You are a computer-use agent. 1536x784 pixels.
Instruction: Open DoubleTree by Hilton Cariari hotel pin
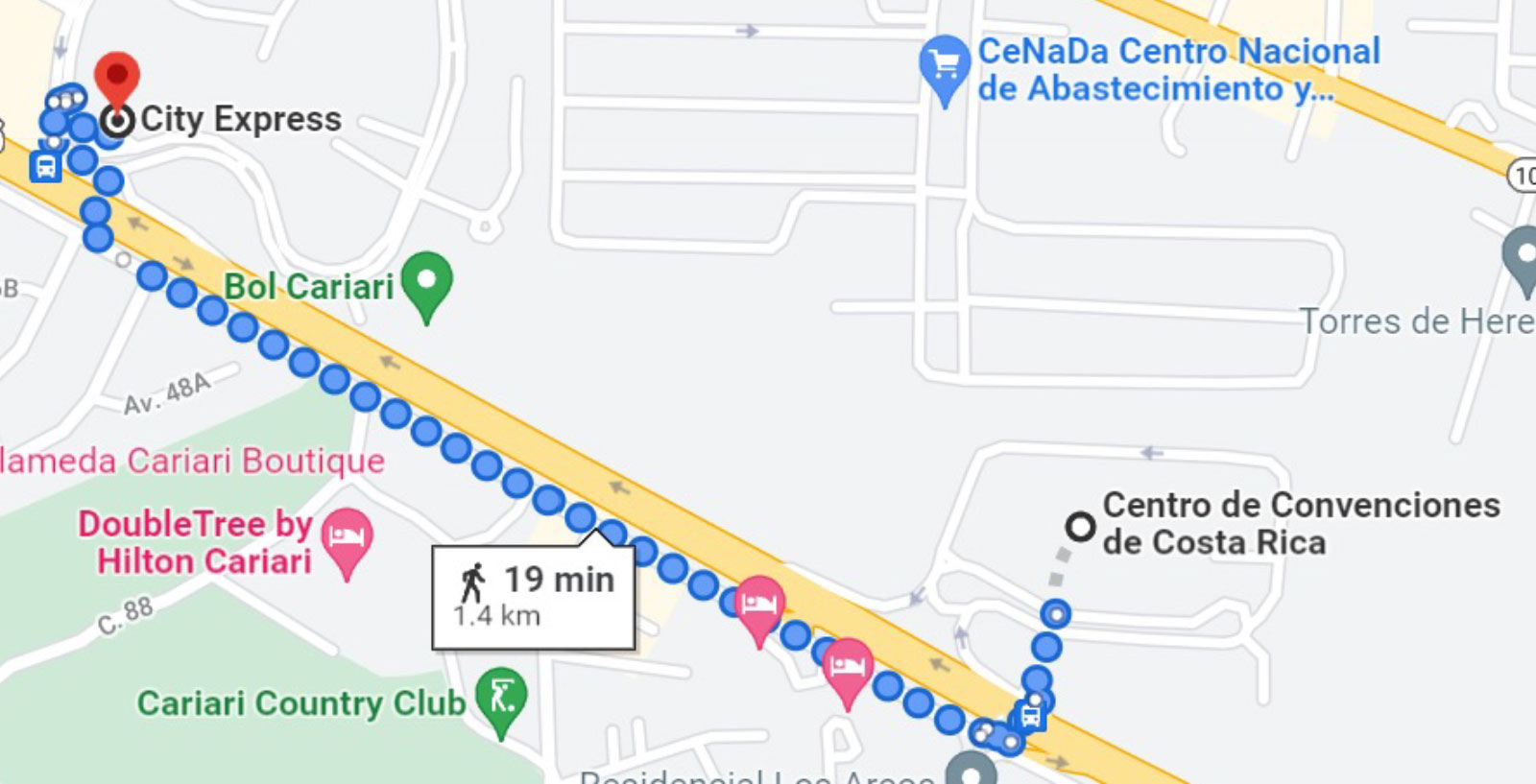(347, 536)
